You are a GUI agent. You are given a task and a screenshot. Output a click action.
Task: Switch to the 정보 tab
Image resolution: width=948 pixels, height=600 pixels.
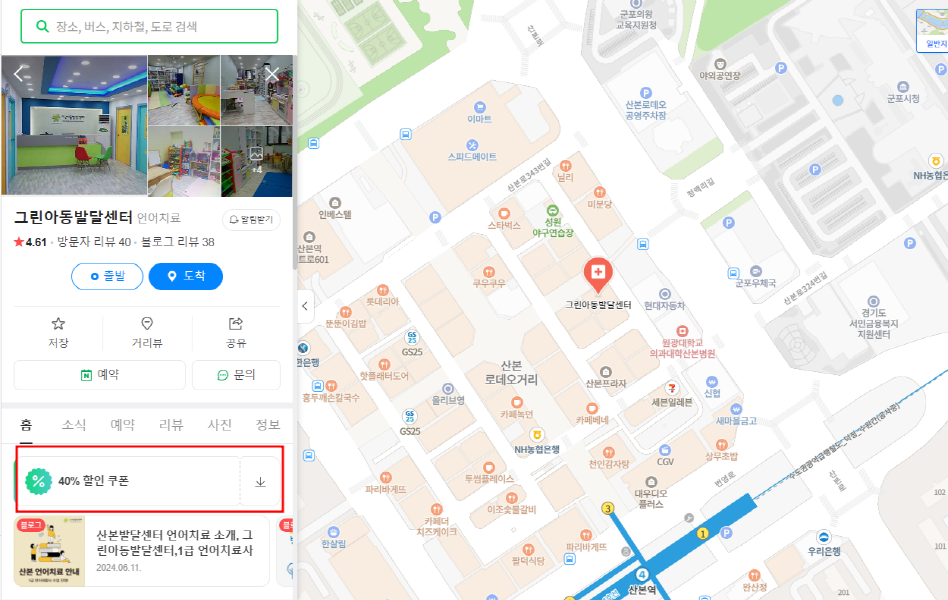[268, 425]
